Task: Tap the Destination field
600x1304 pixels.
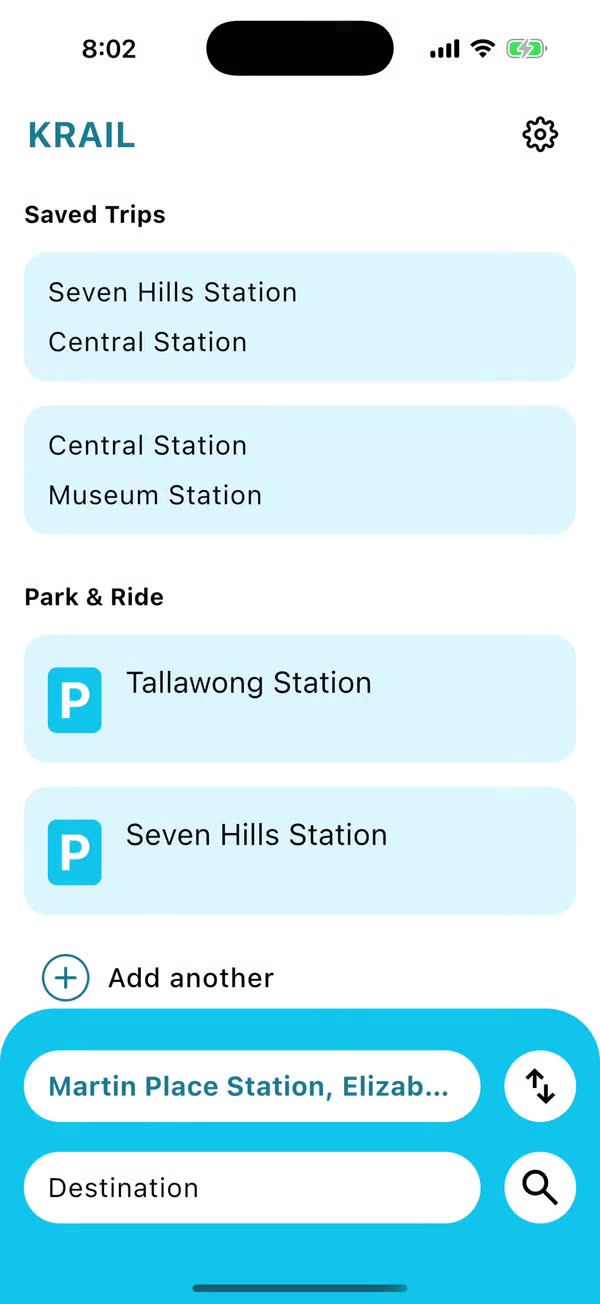Action: coord(252,1188)
